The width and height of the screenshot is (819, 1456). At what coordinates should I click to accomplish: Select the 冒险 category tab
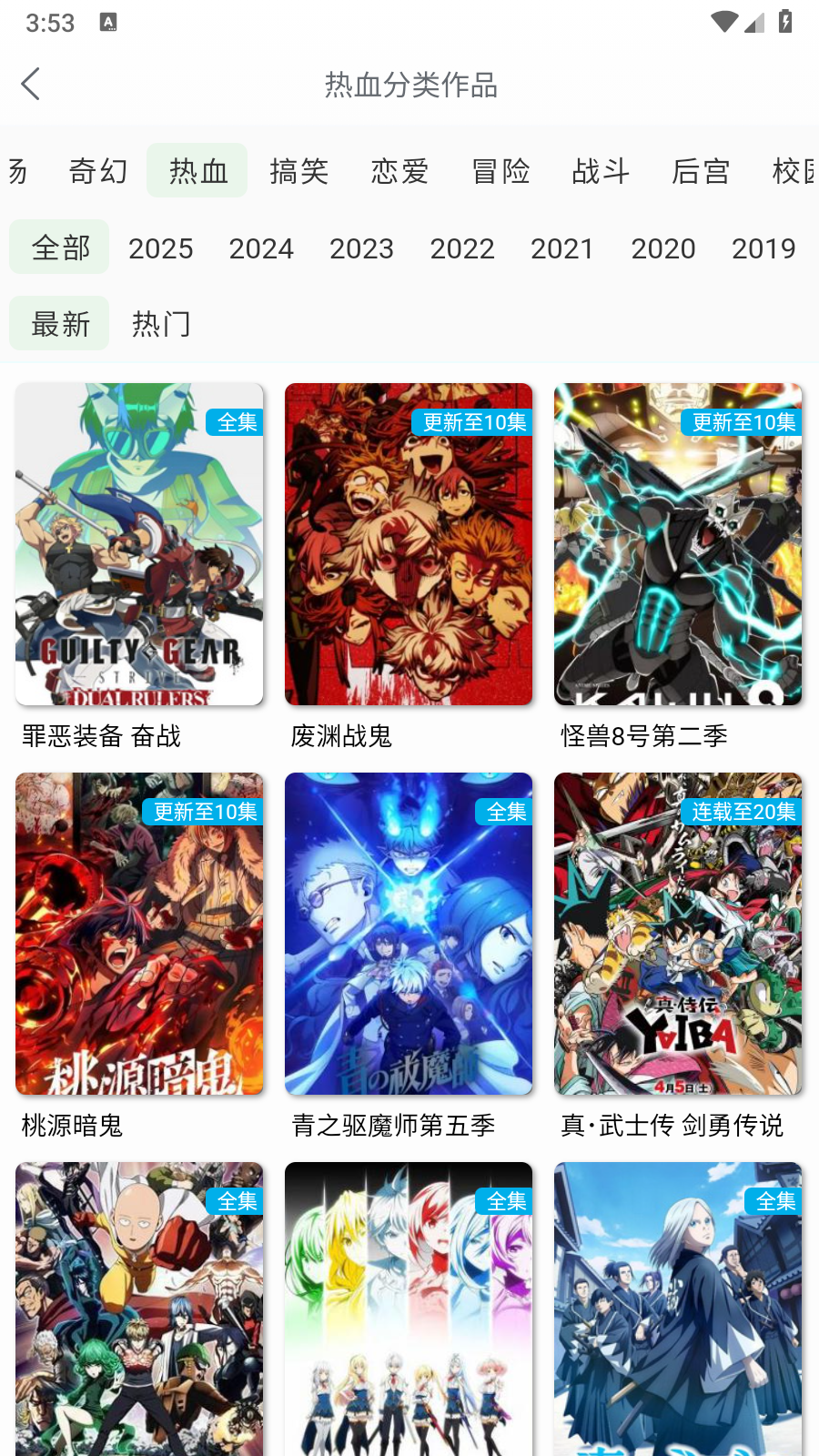tap(500, 170)
